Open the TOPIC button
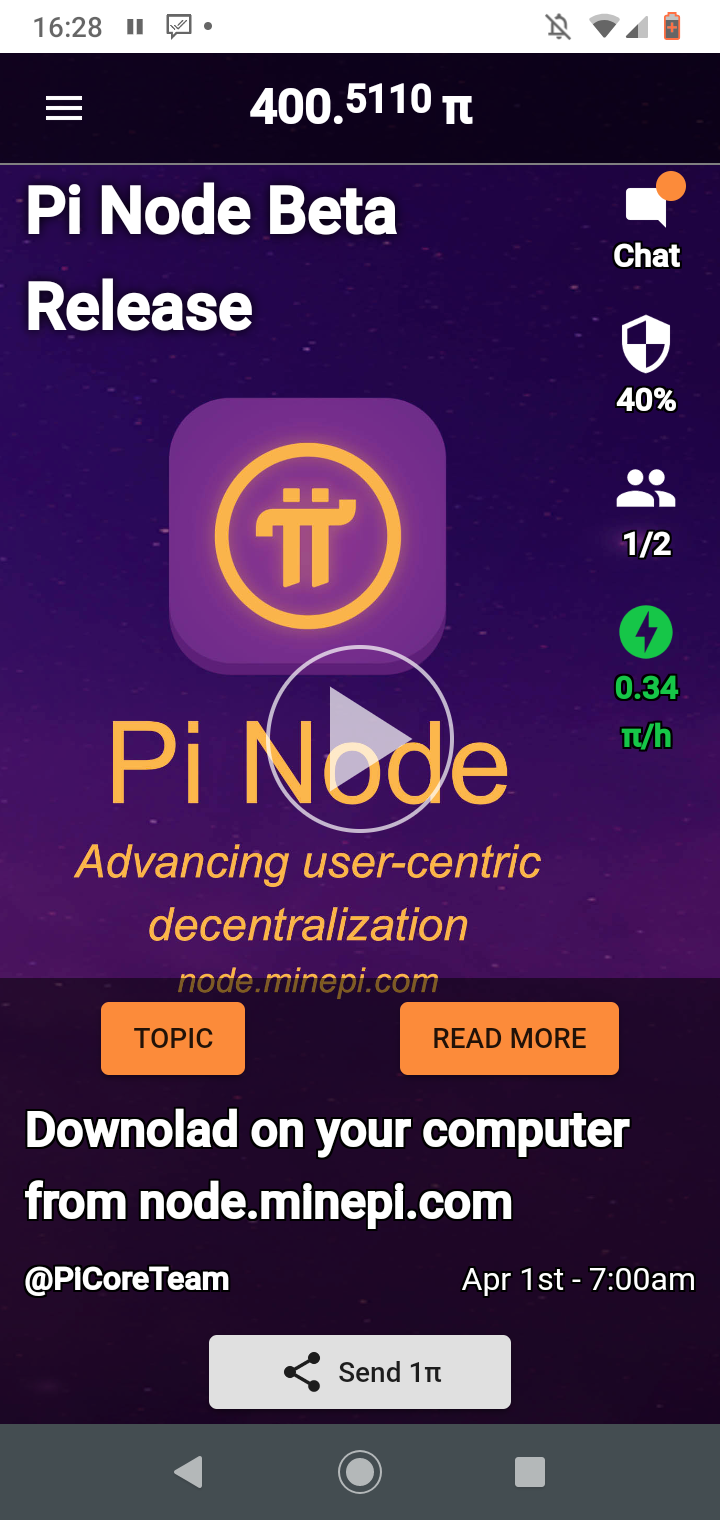This screenshot has height=1520, width=720. [x=173, y=1039]
